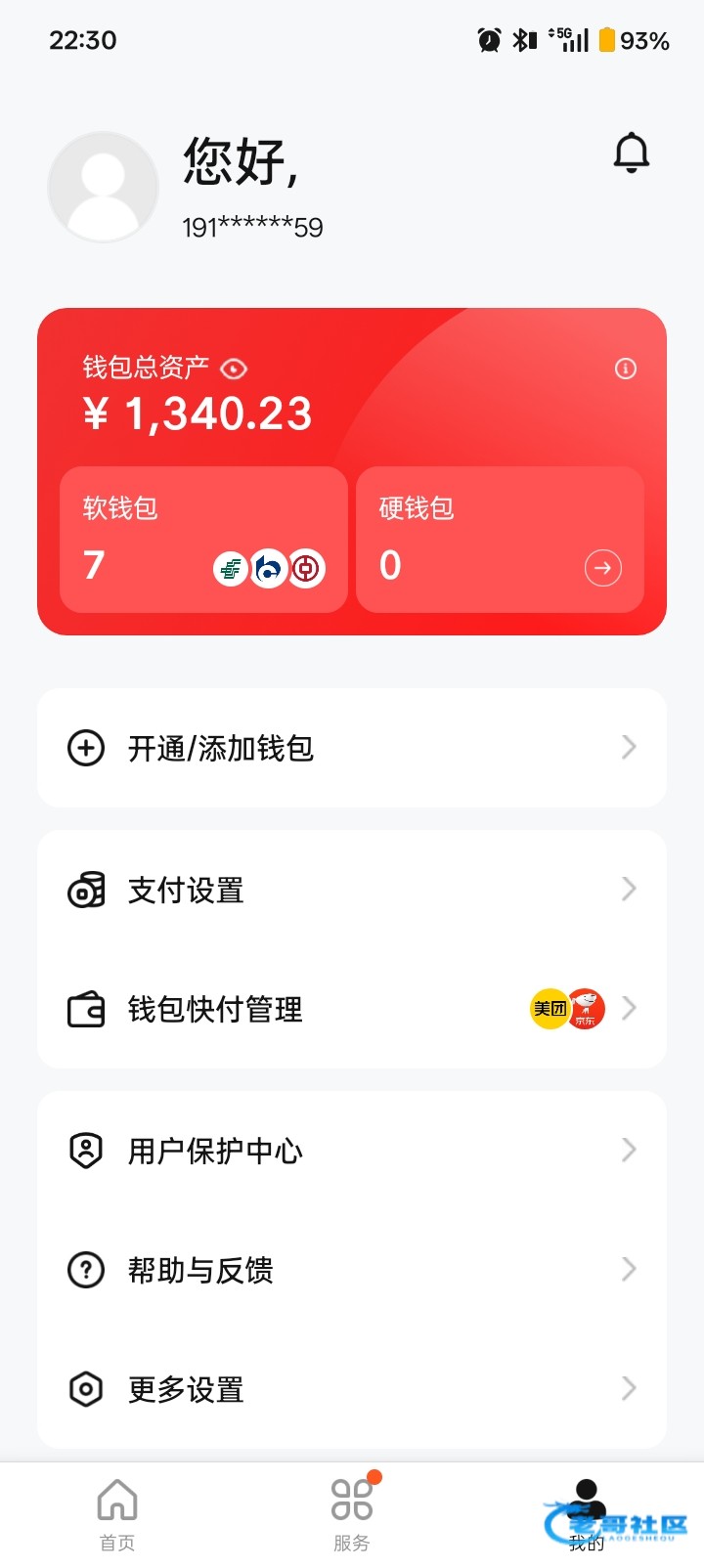Open 更多设置

(x=352, y=1389)
